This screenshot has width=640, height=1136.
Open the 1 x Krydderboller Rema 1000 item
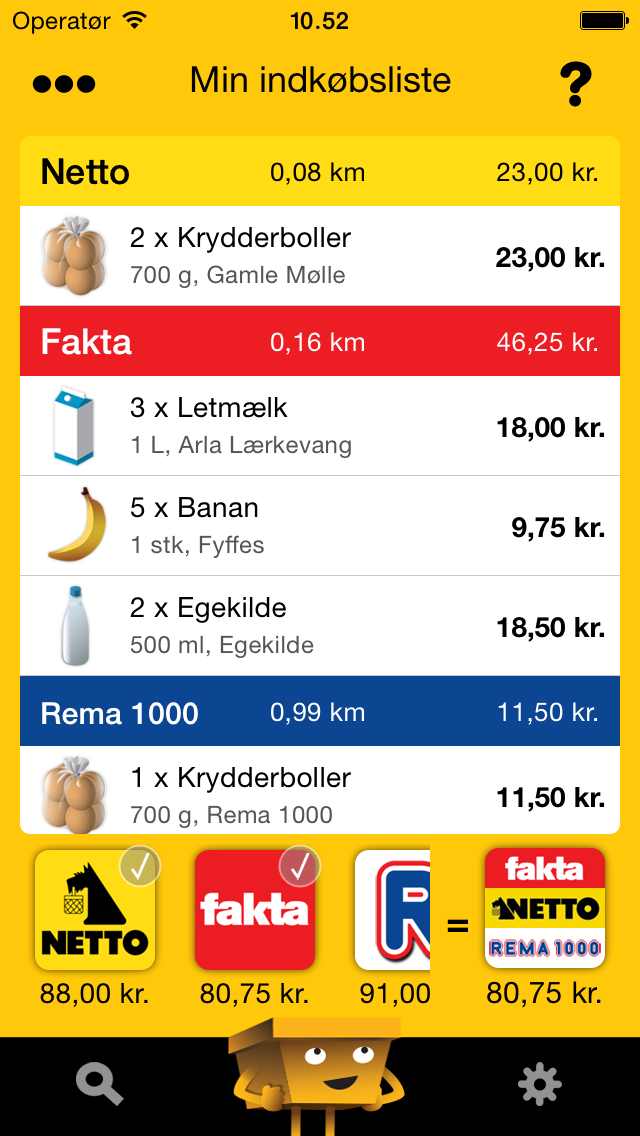click(320, 790)
